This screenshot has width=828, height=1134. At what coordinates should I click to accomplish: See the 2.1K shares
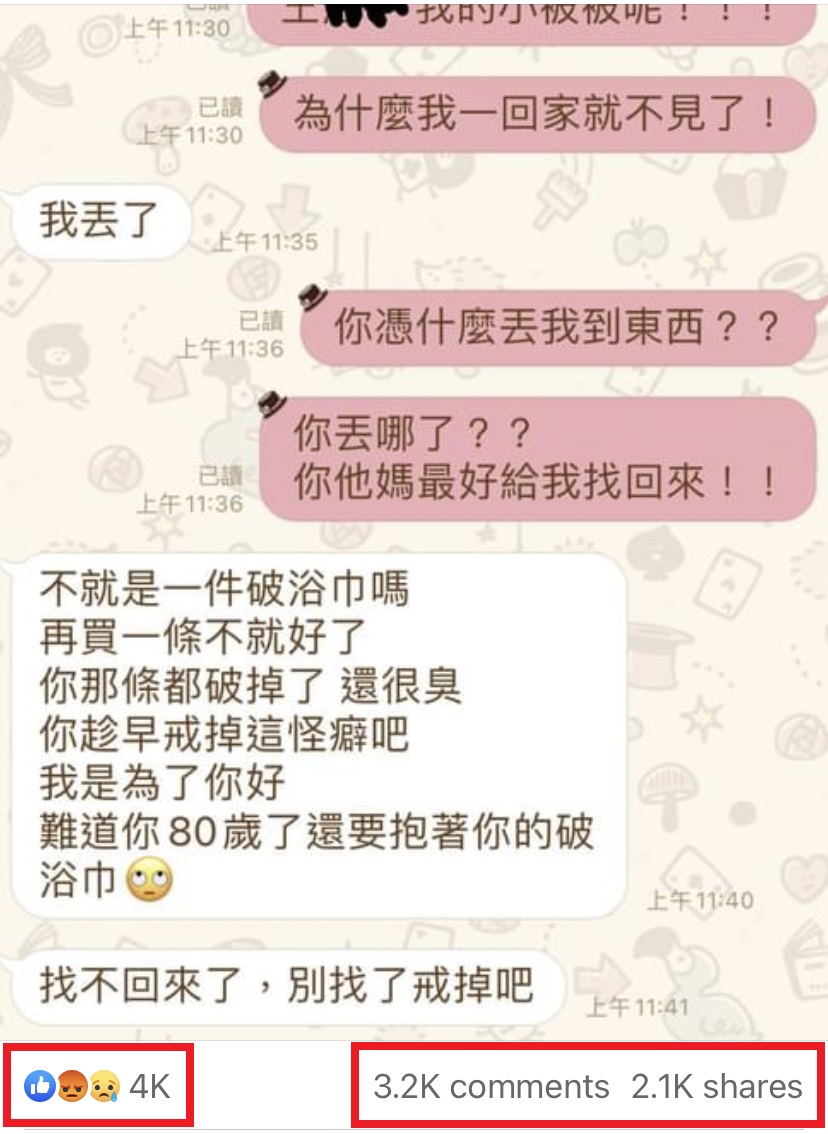coord(717,1087)
